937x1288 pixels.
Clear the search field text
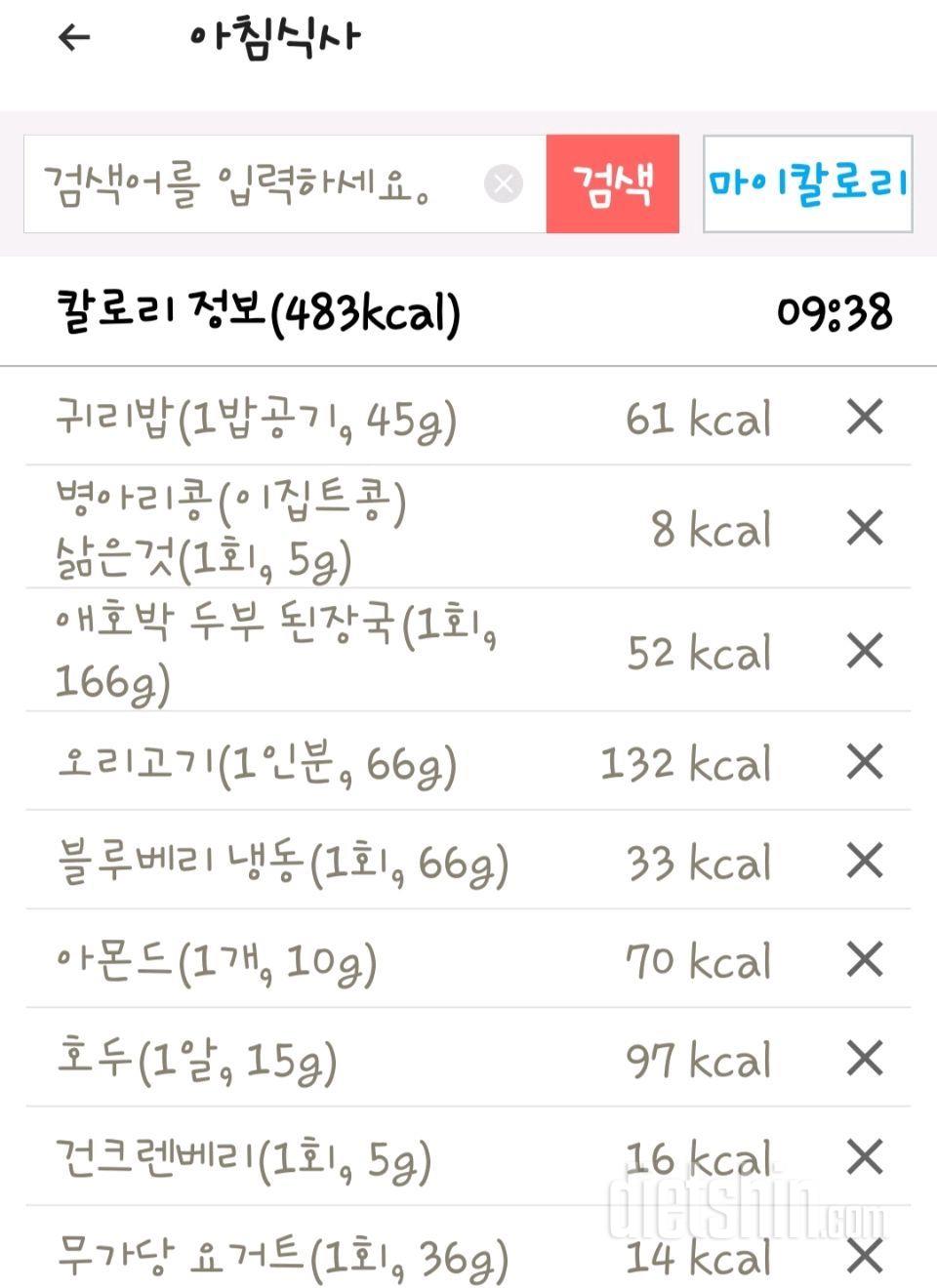pos(504,183)
